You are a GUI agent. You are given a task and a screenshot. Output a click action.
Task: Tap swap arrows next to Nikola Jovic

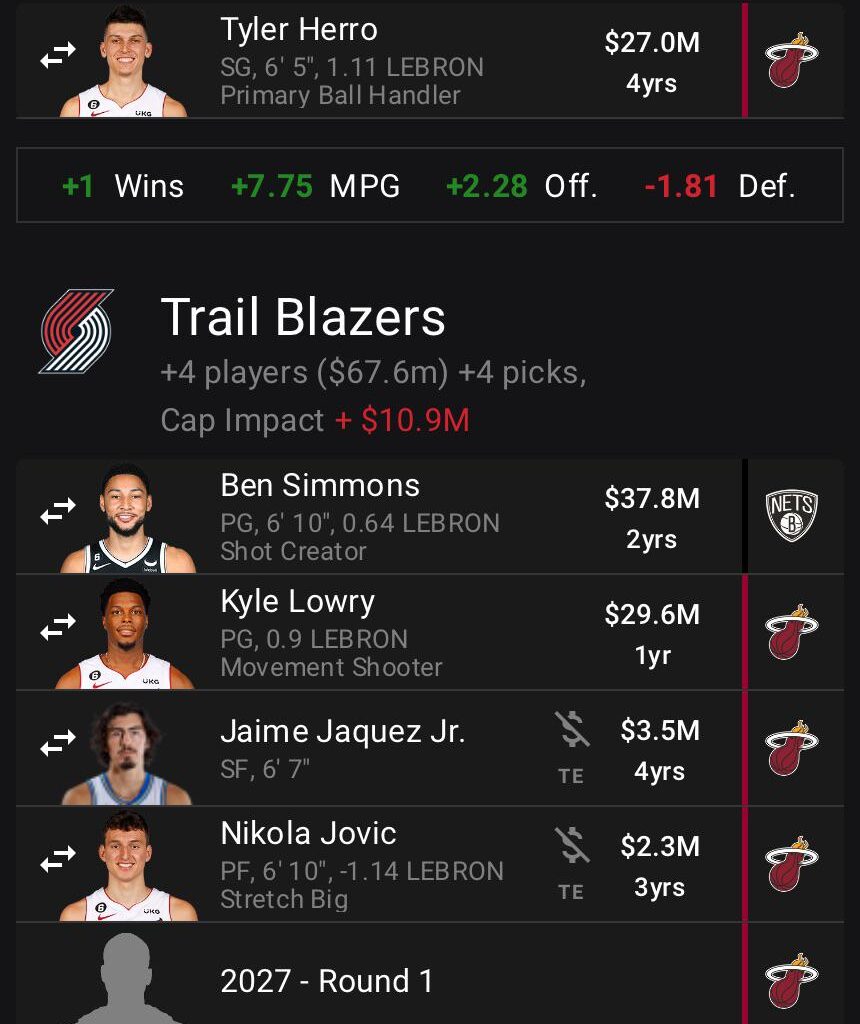(x=58, y=859)
